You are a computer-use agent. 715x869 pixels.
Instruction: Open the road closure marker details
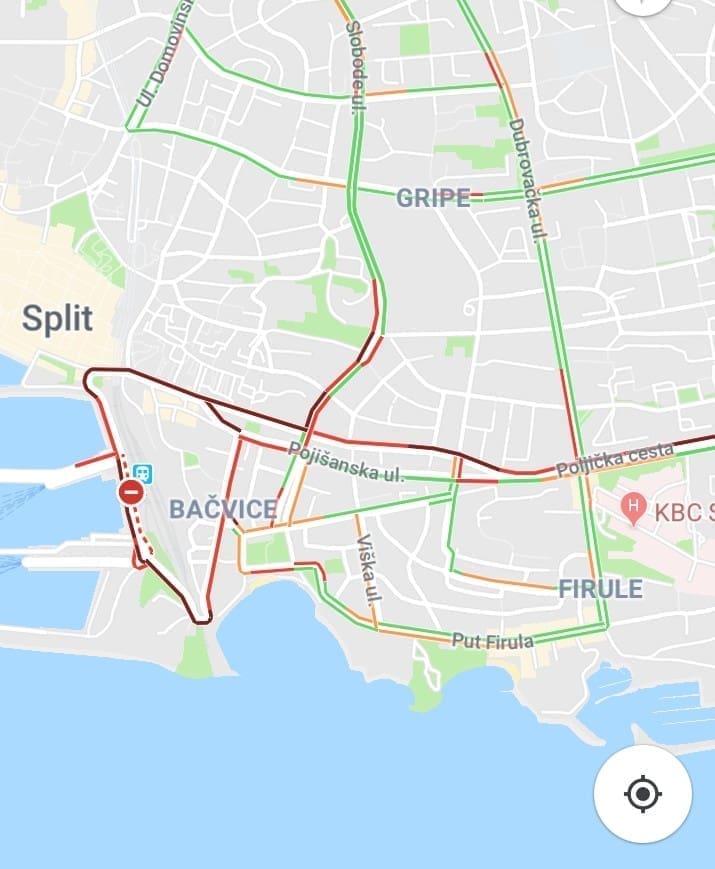[x=131, y=492]
